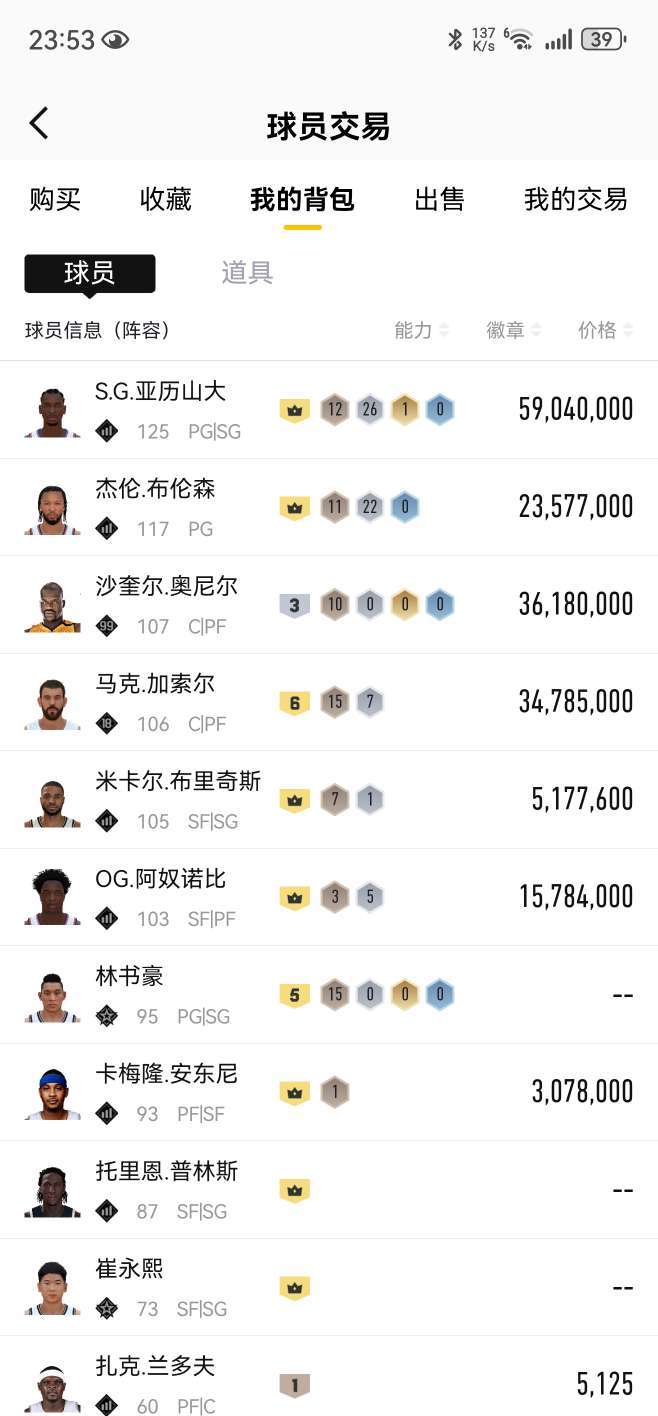Switch to the 道具 sub-tab
Image resolution: width=658 pixels, height=1416 pixels.
[247, 273]
